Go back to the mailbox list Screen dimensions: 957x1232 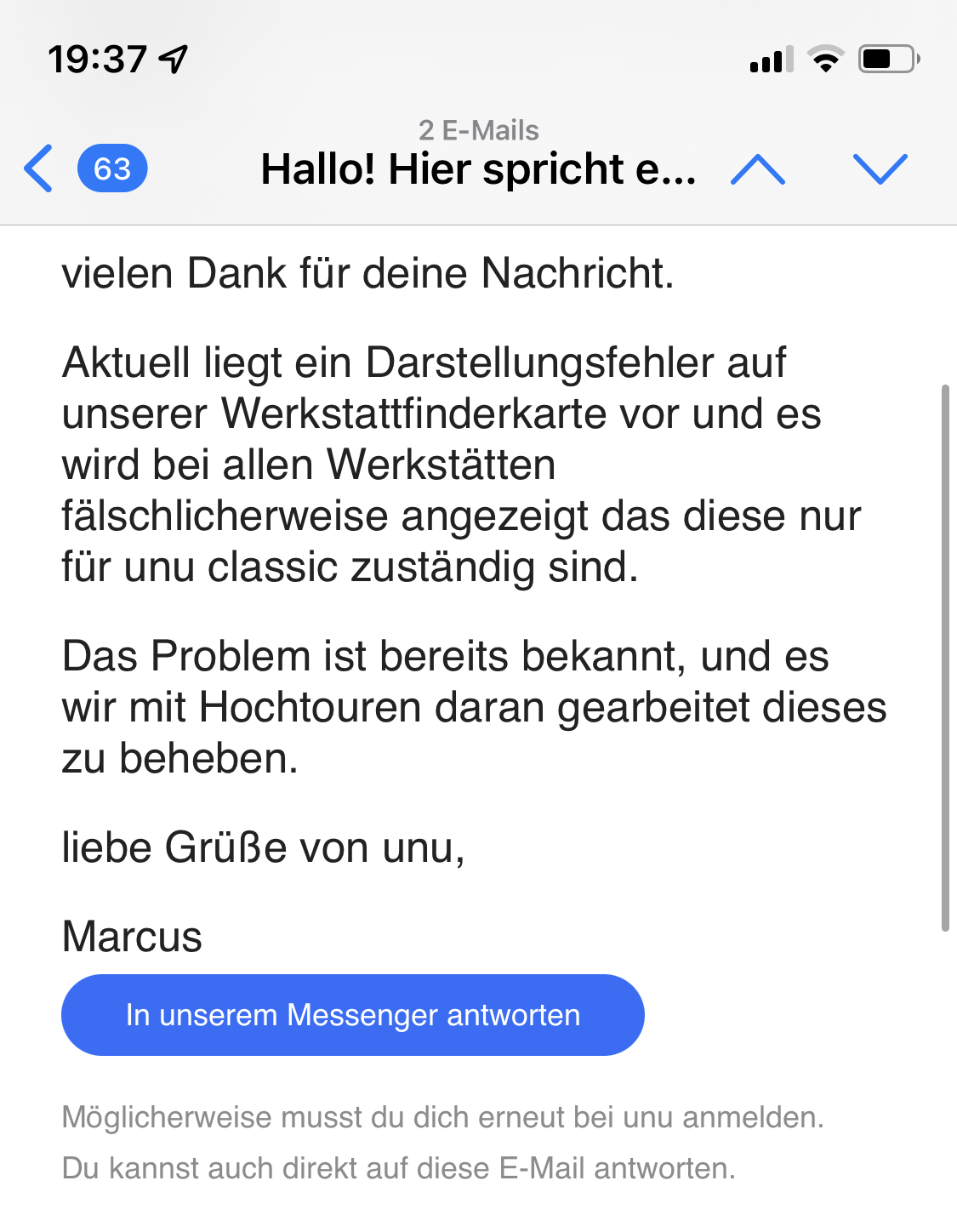(40, 168)
